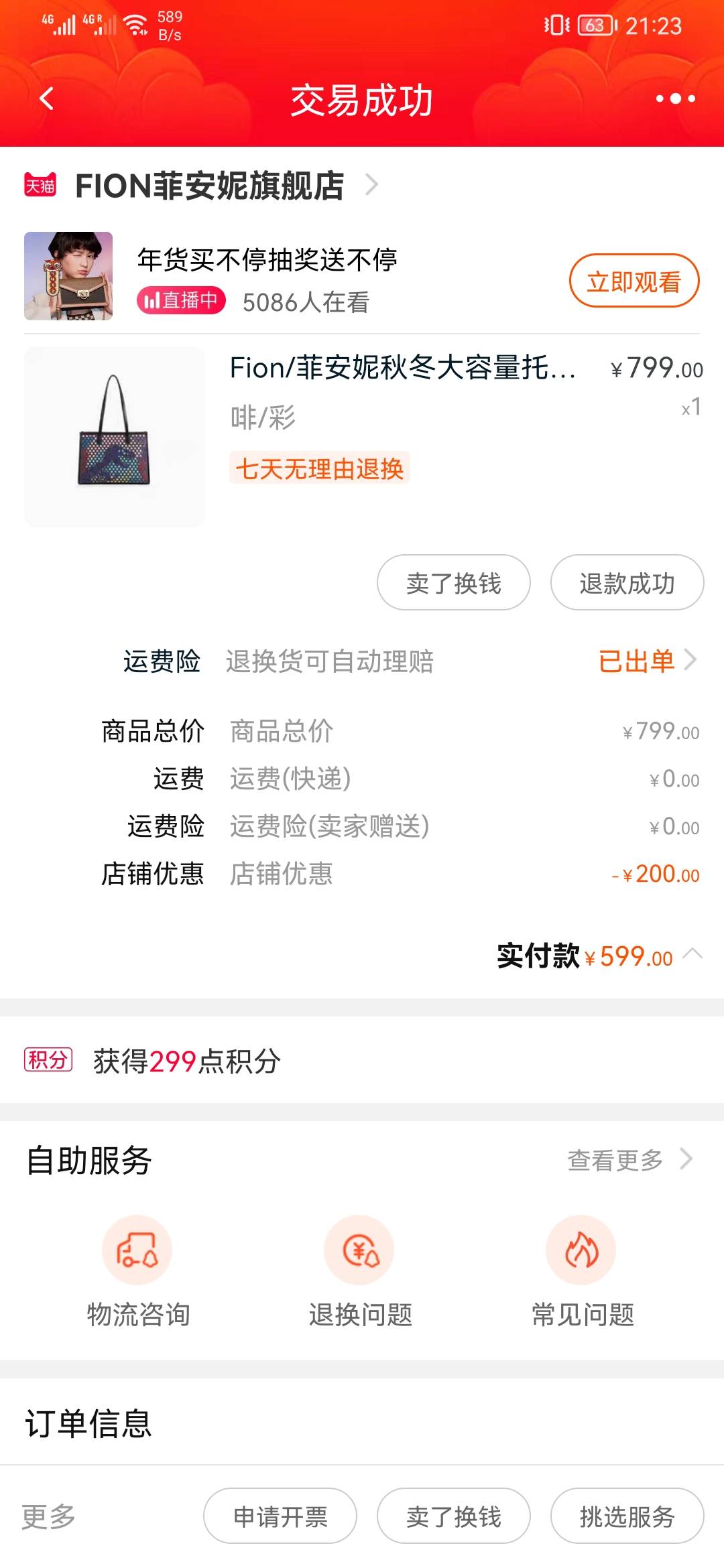Open the three-dot overflow menu

coord(675,99)
